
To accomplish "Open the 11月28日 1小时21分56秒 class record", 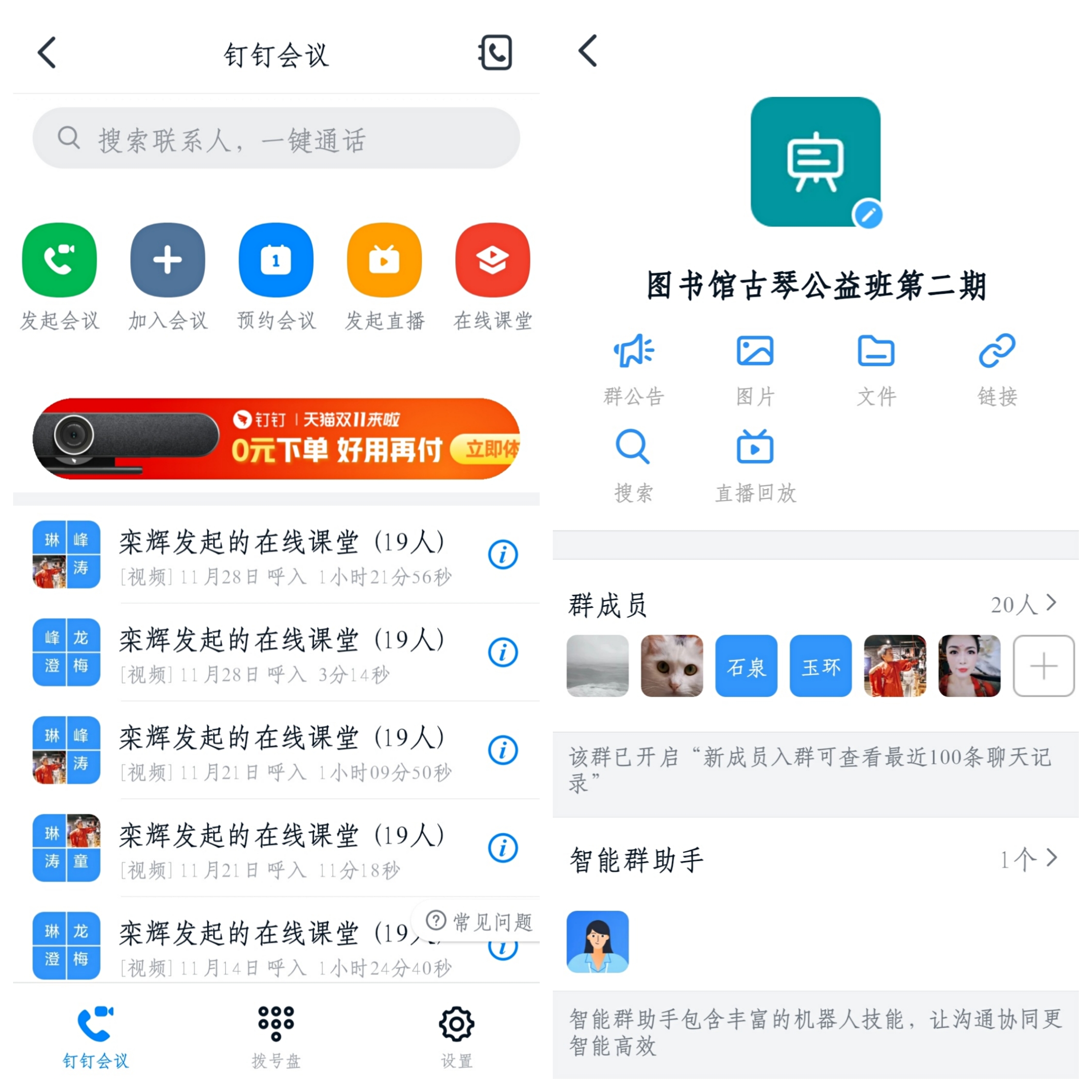I will pos(282,555).
